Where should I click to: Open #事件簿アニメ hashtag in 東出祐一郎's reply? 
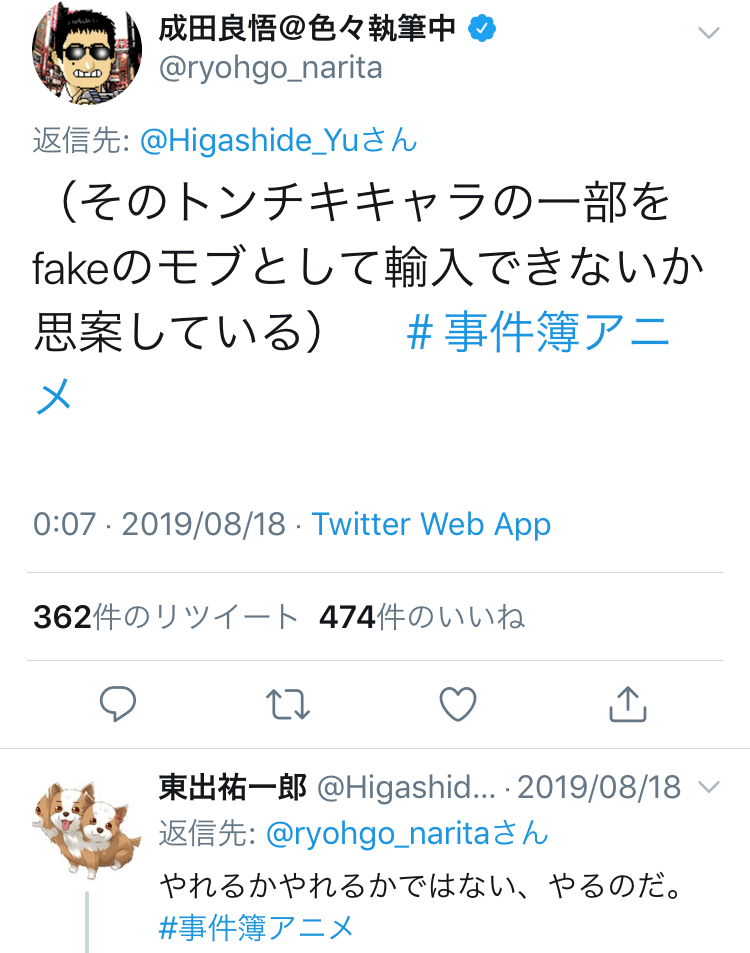click(x=255, y=927)
